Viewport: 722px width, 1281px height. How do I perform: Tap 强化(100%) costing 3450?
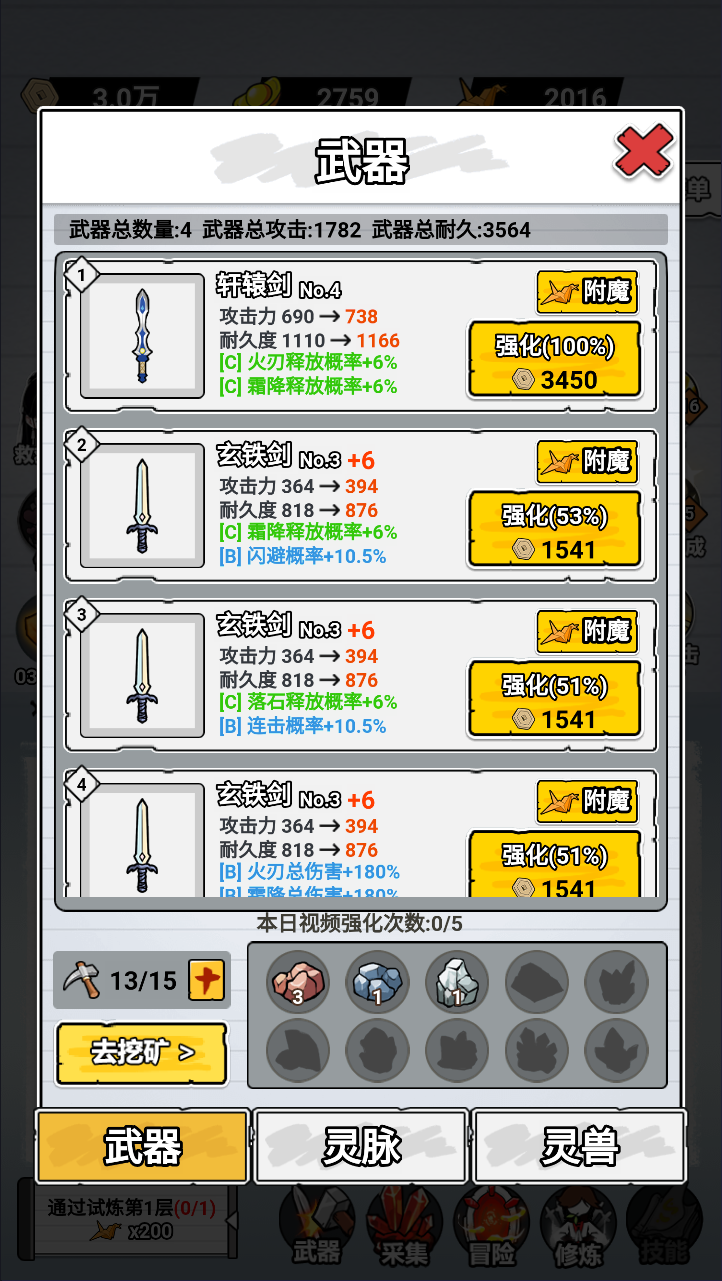(x=555, y=361)
